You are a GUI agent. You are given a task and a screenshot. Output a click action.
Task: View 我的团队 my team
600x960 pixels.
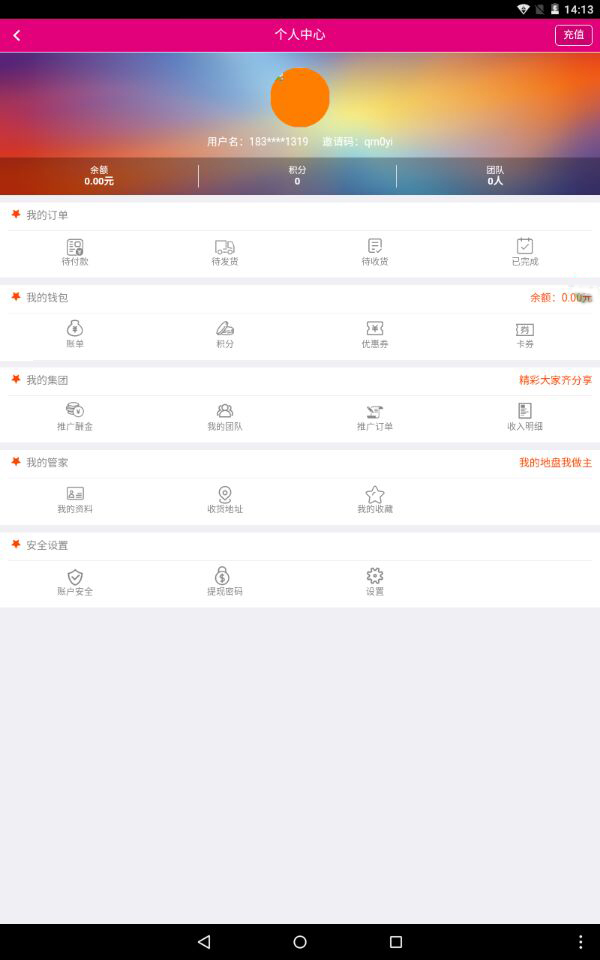tap(225, 417)
